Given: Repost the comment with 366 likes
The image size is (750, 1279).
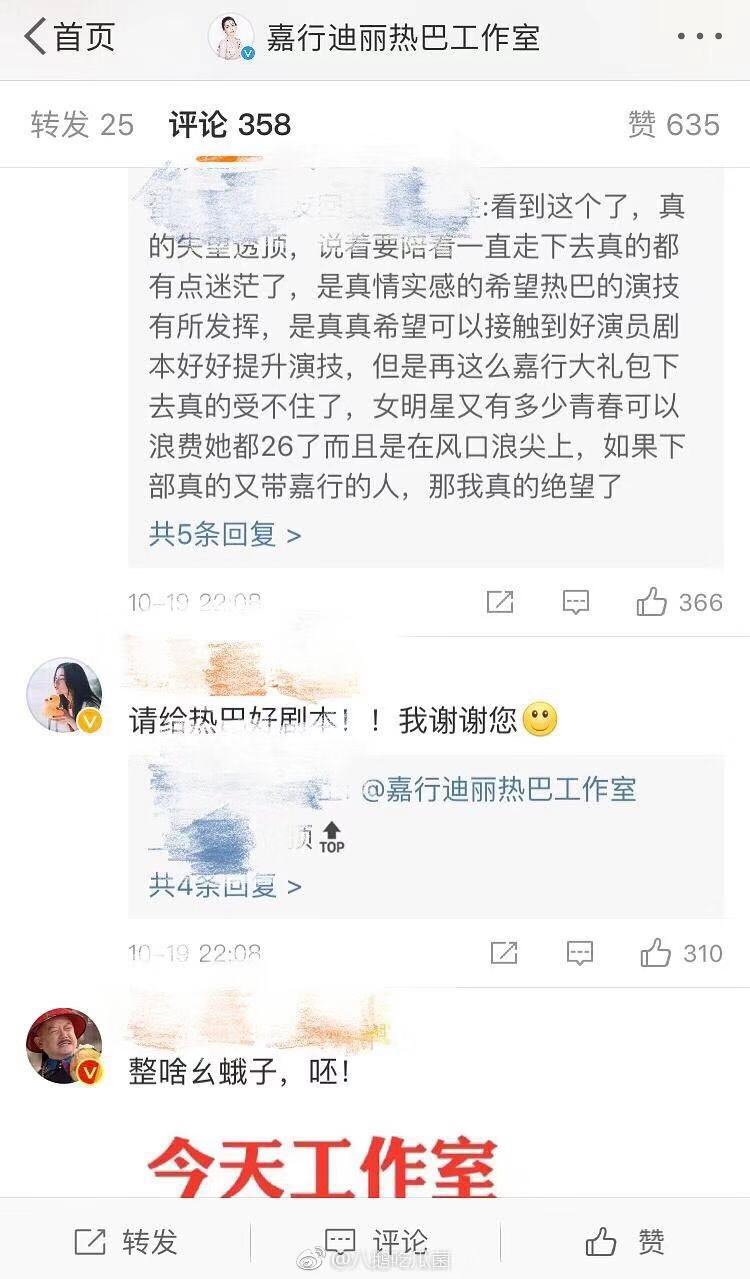Looking at the screenshot, I should [x=500, y=602].
